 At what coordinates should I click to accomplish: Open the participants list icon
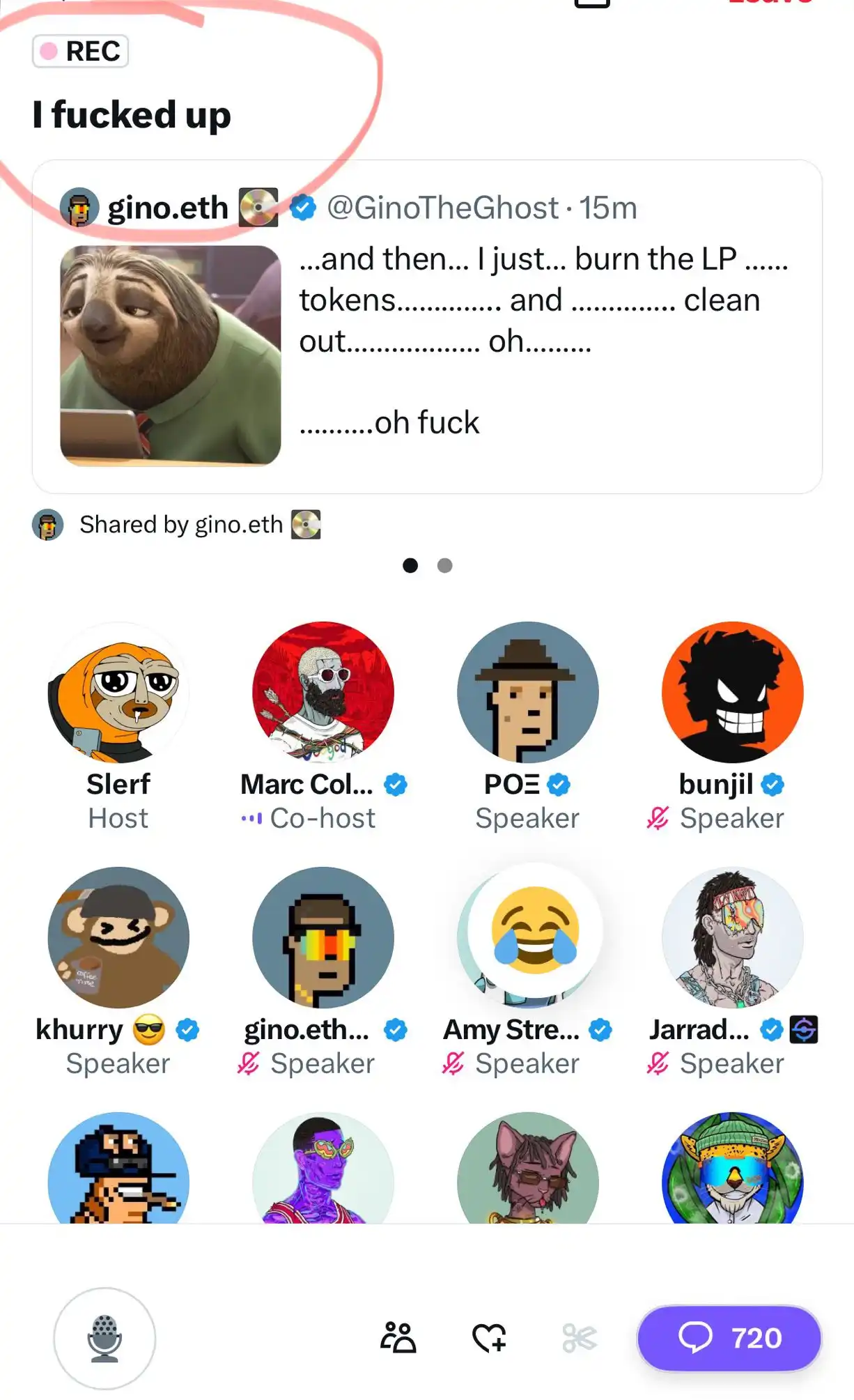[x=398, y=1338]
